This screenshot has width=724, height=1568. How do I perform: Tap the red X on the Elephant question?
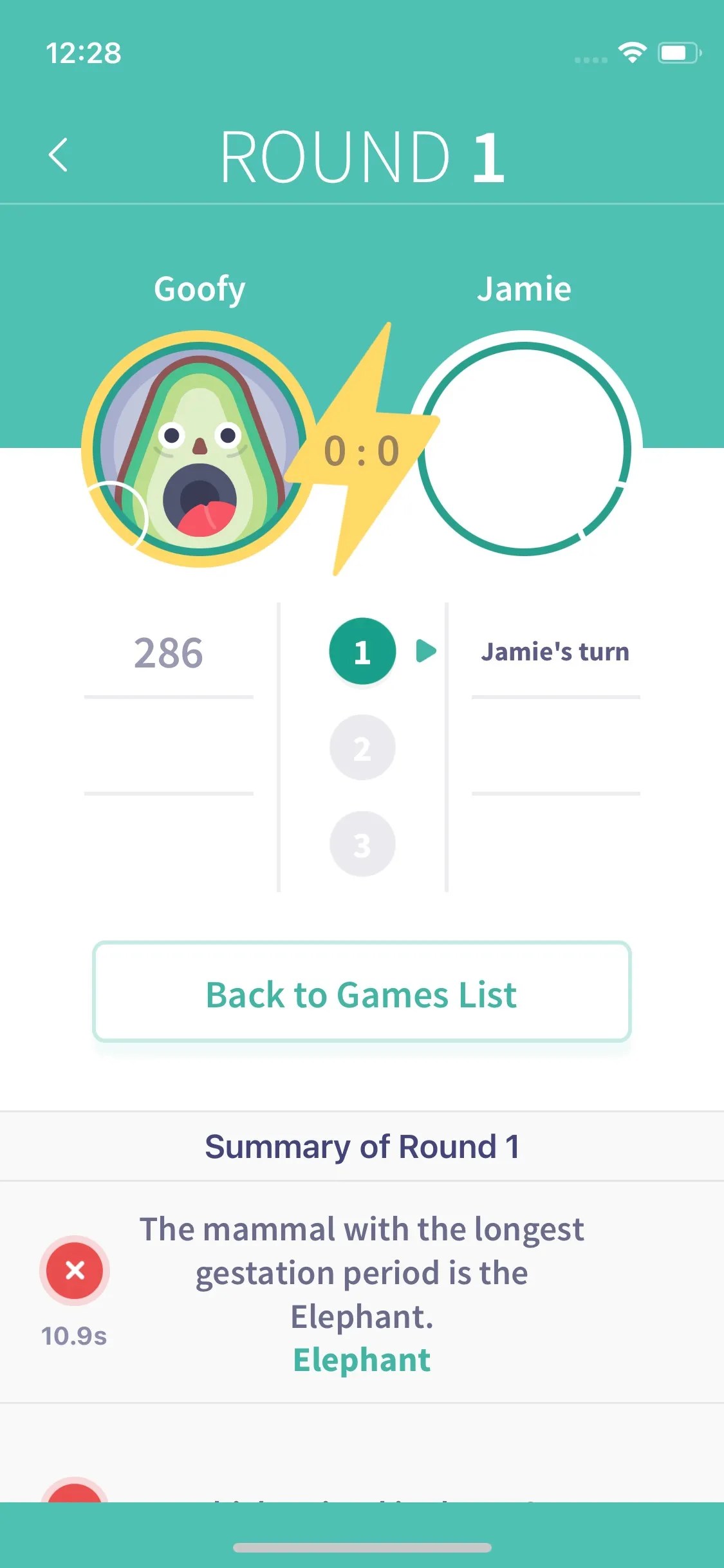[74, 1269]
